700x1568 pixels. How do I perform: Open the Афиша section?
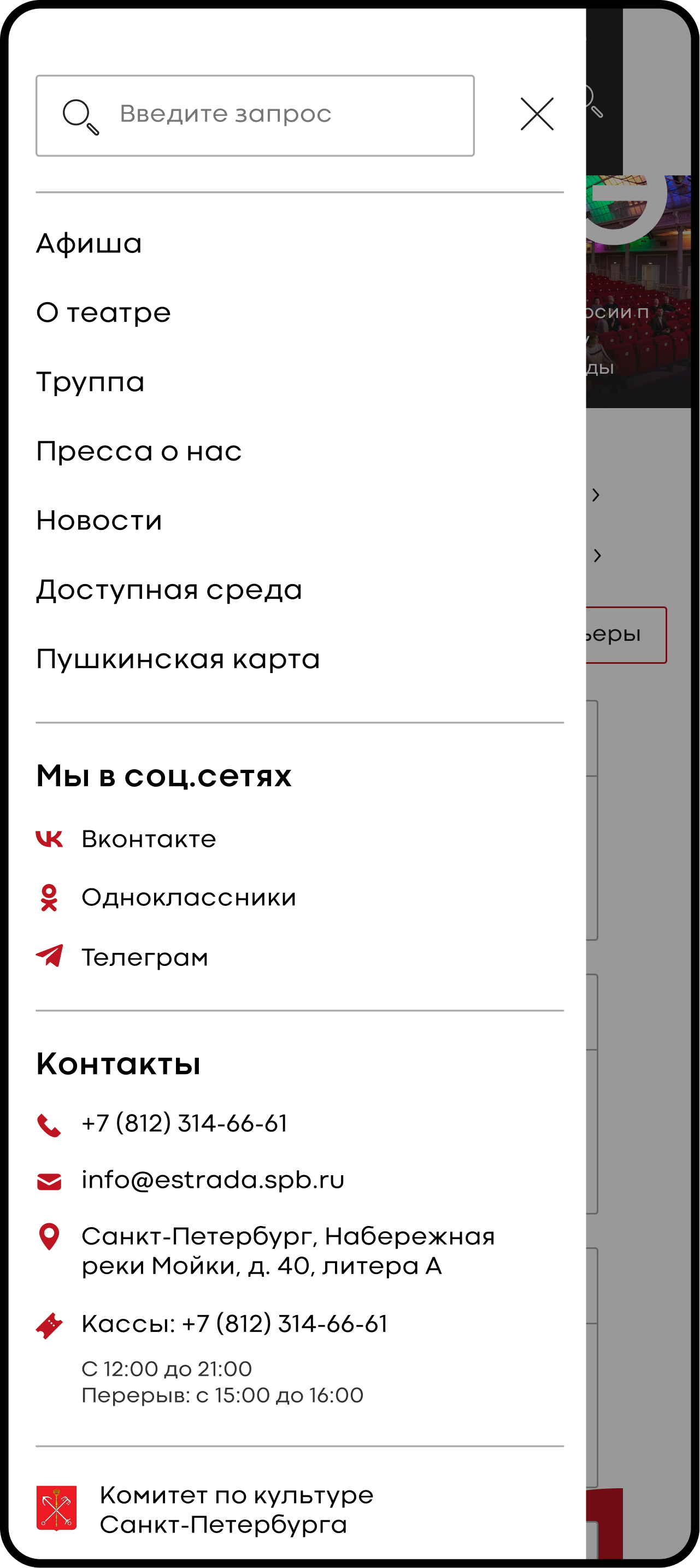pos(89,244)
